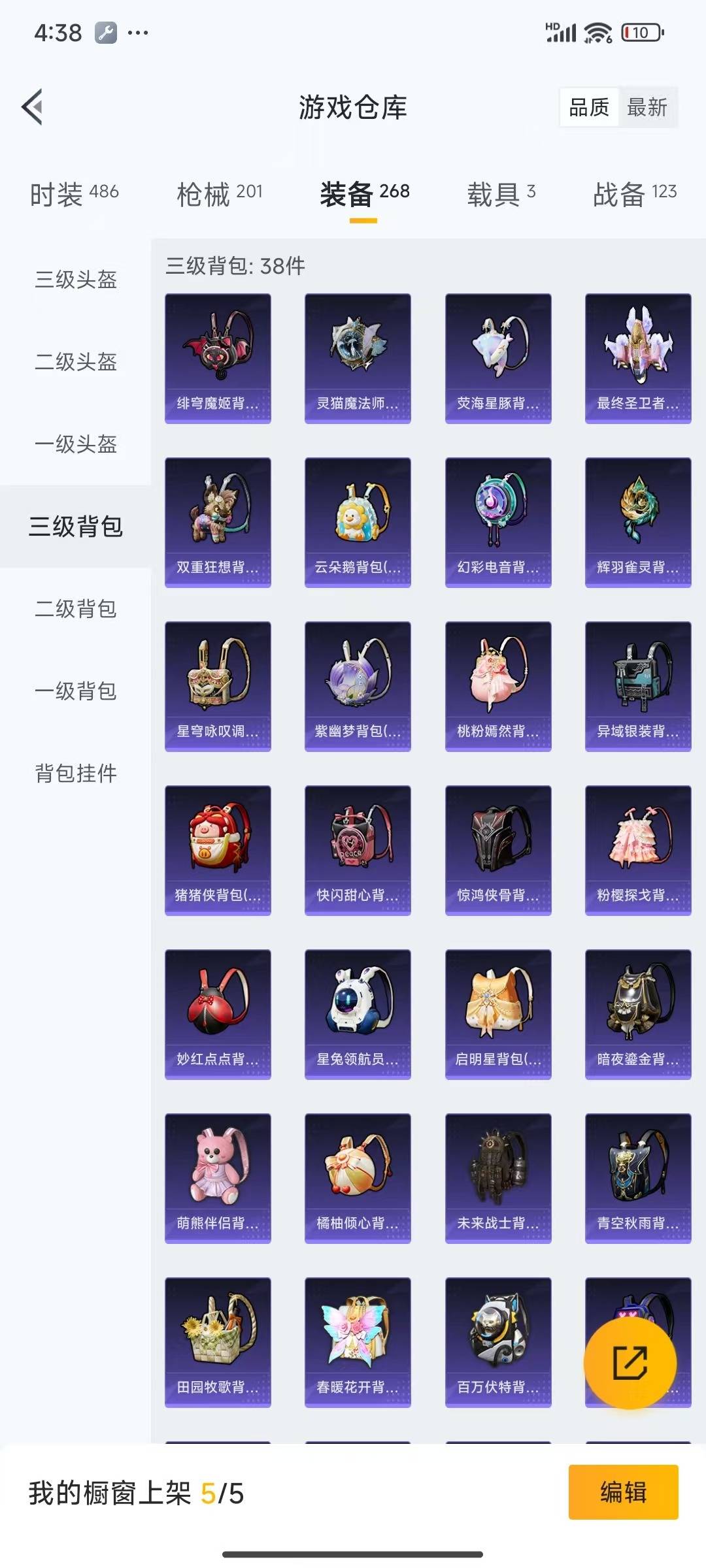Open the 绯穹魔姬 backpack item

[218, 358]
